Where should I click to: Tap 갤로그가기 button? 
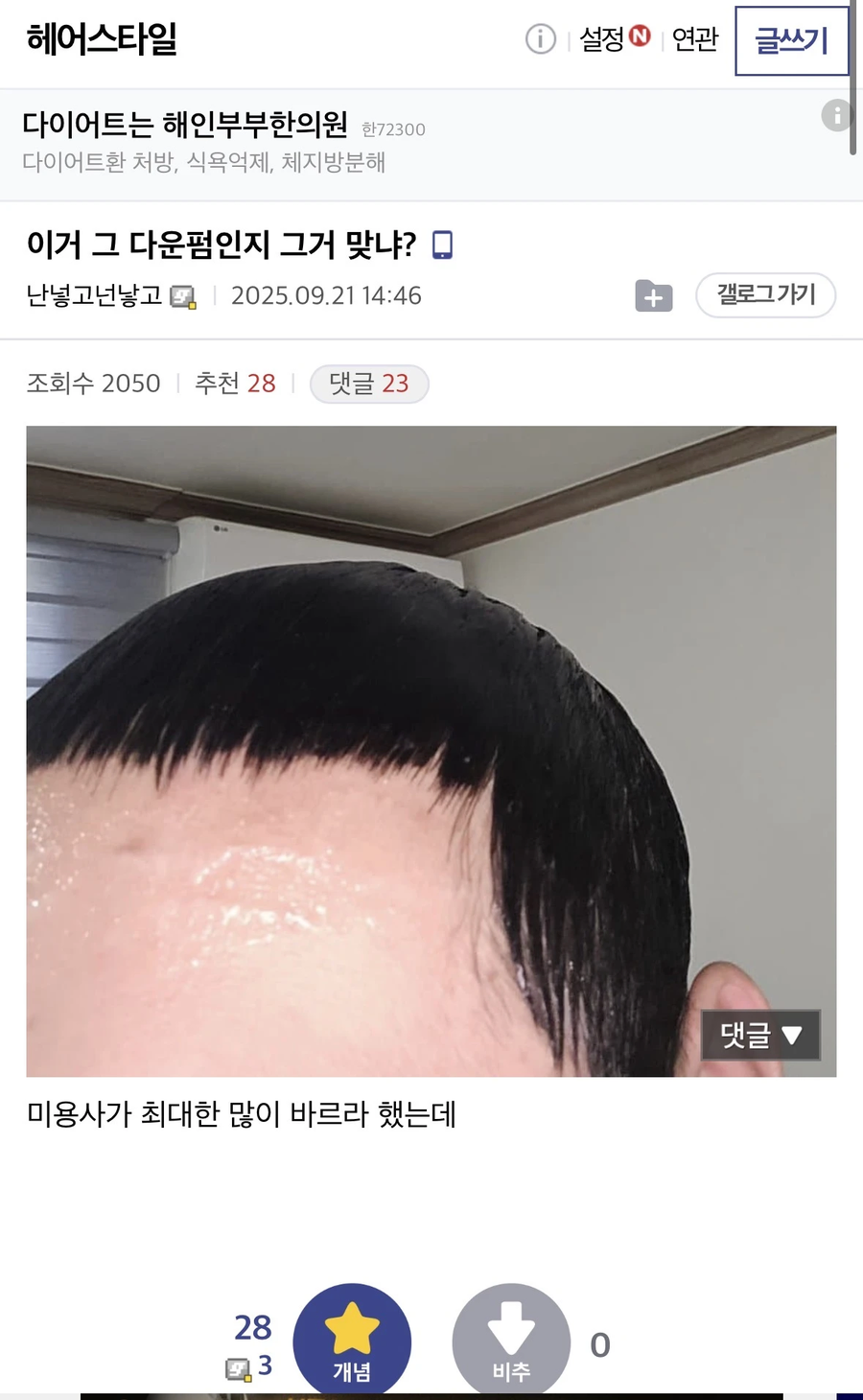765,294
